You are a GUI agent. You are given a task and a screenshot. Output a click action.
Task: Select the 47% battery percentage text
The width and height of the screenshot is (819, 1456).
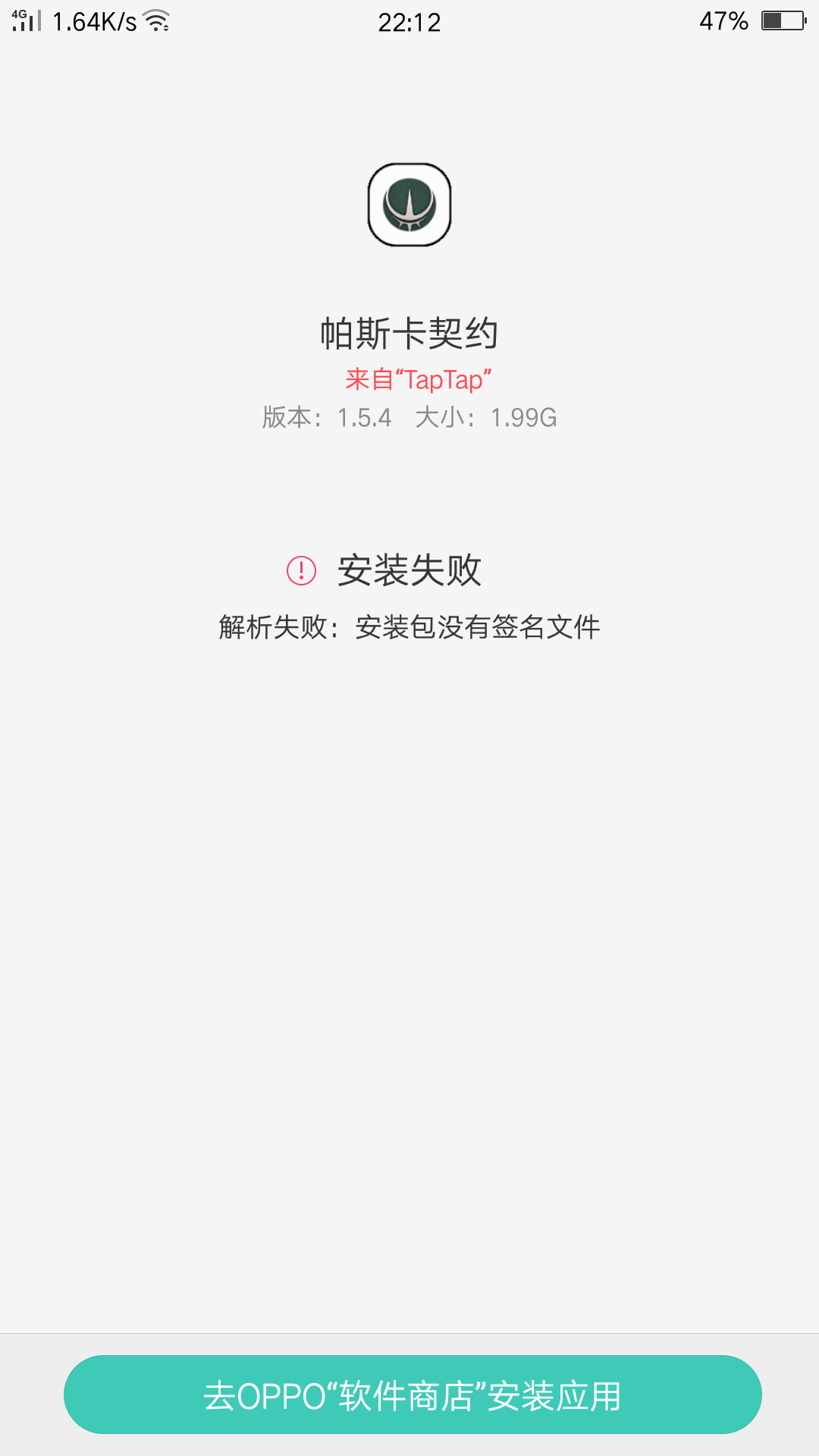click(726, 20)
